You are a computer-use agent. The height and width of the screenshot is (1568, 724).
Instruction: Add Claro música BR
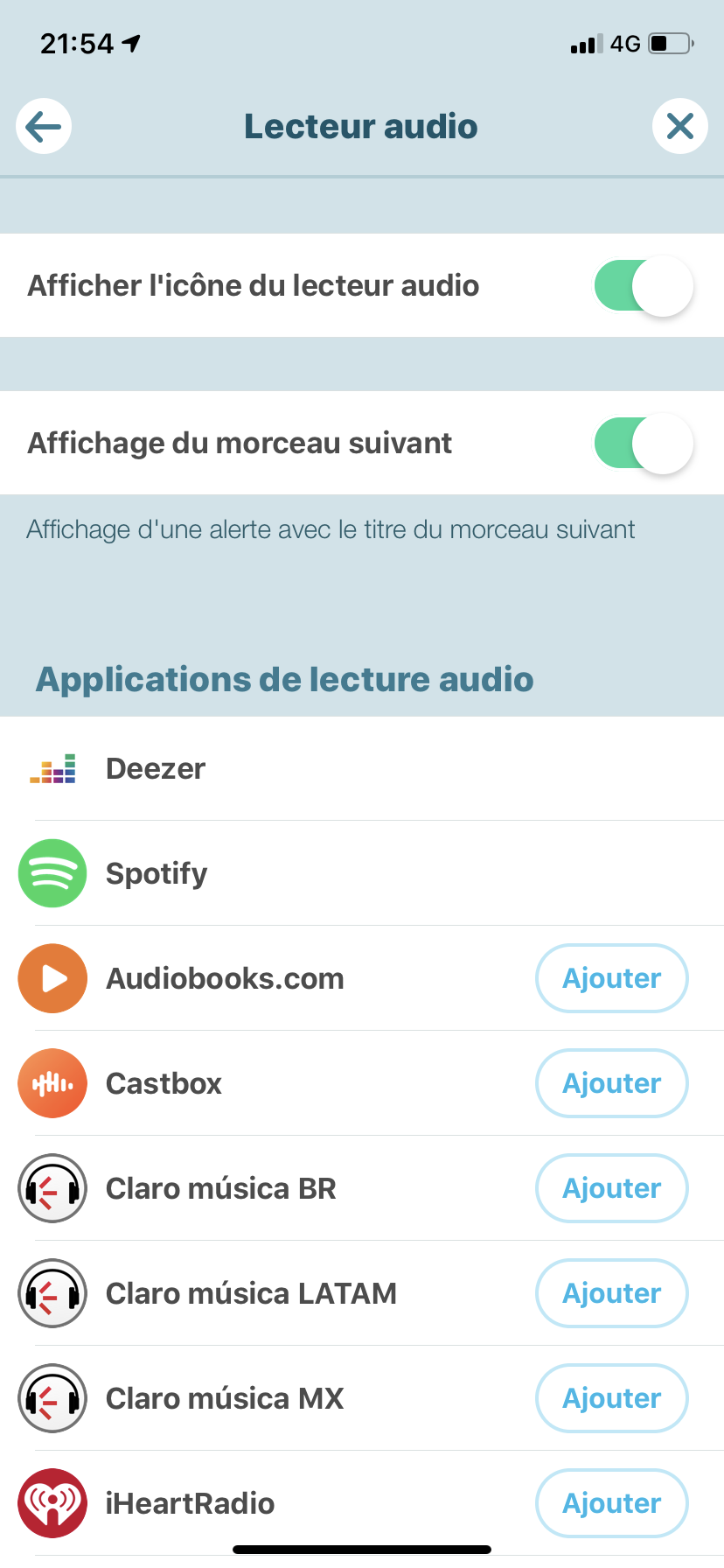(611, 1188)
